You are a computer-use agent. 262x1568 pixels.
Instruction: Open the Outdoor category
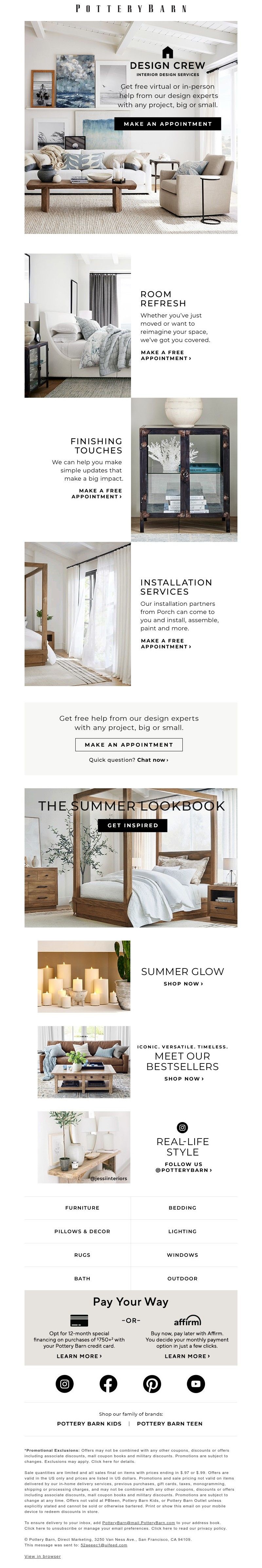182,1279
